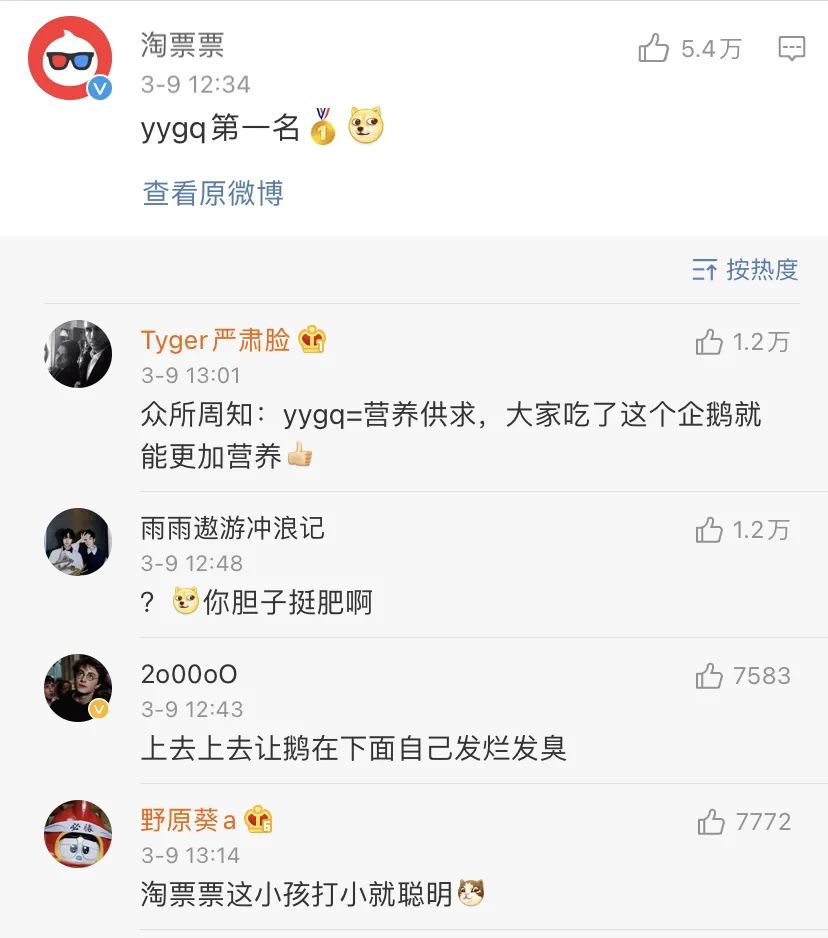Reply to 淘票票 via the comment bubble icon
828x938 pixels.
(x=792, y=48)
